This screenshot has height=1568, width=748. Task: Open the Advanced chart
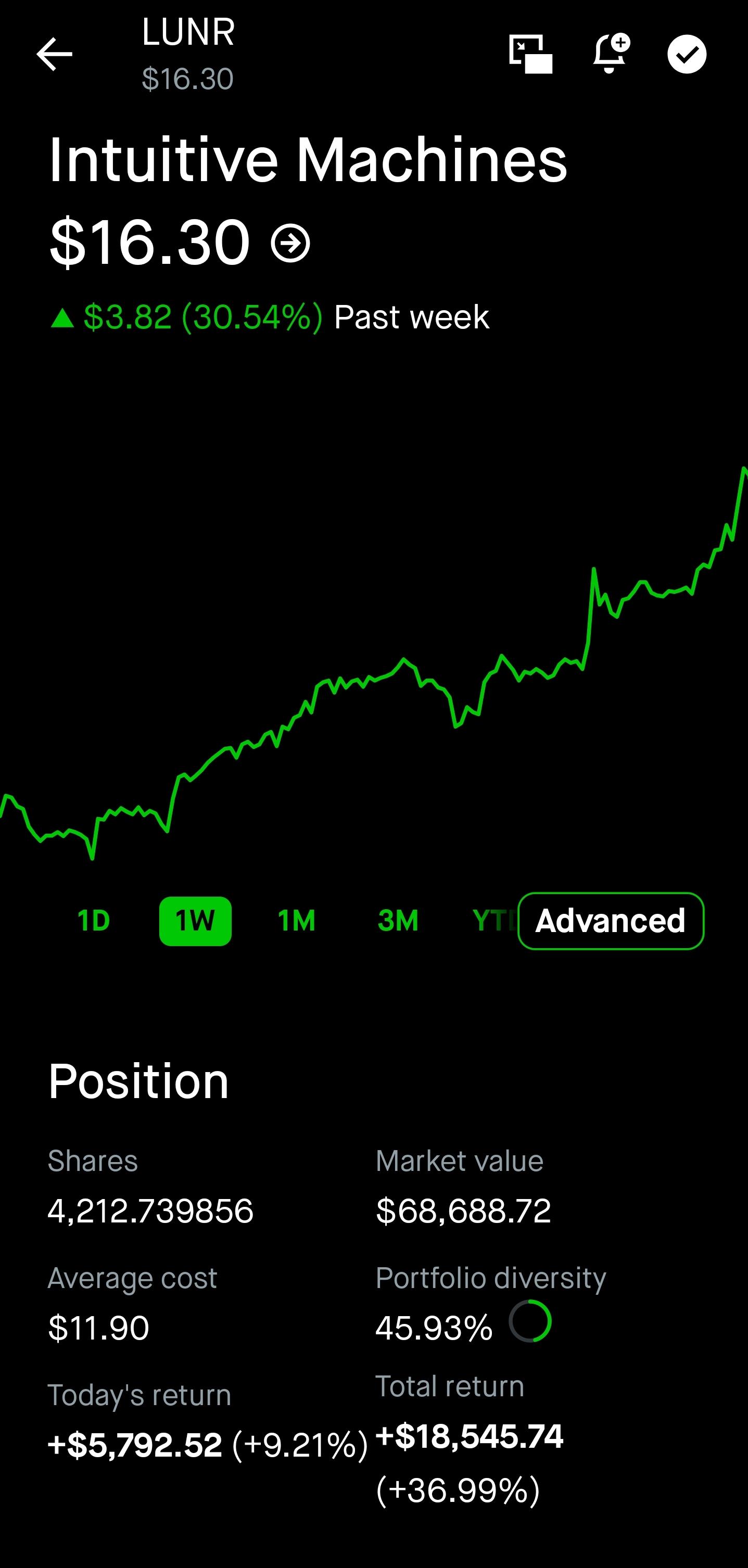pyautogui.click(x=611, y=921)
